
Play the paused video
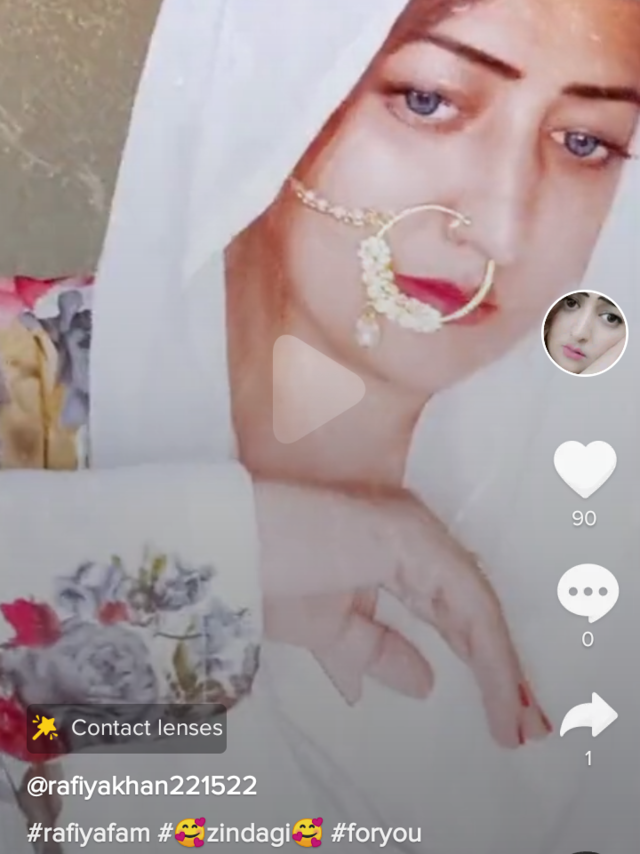(318, 389)
